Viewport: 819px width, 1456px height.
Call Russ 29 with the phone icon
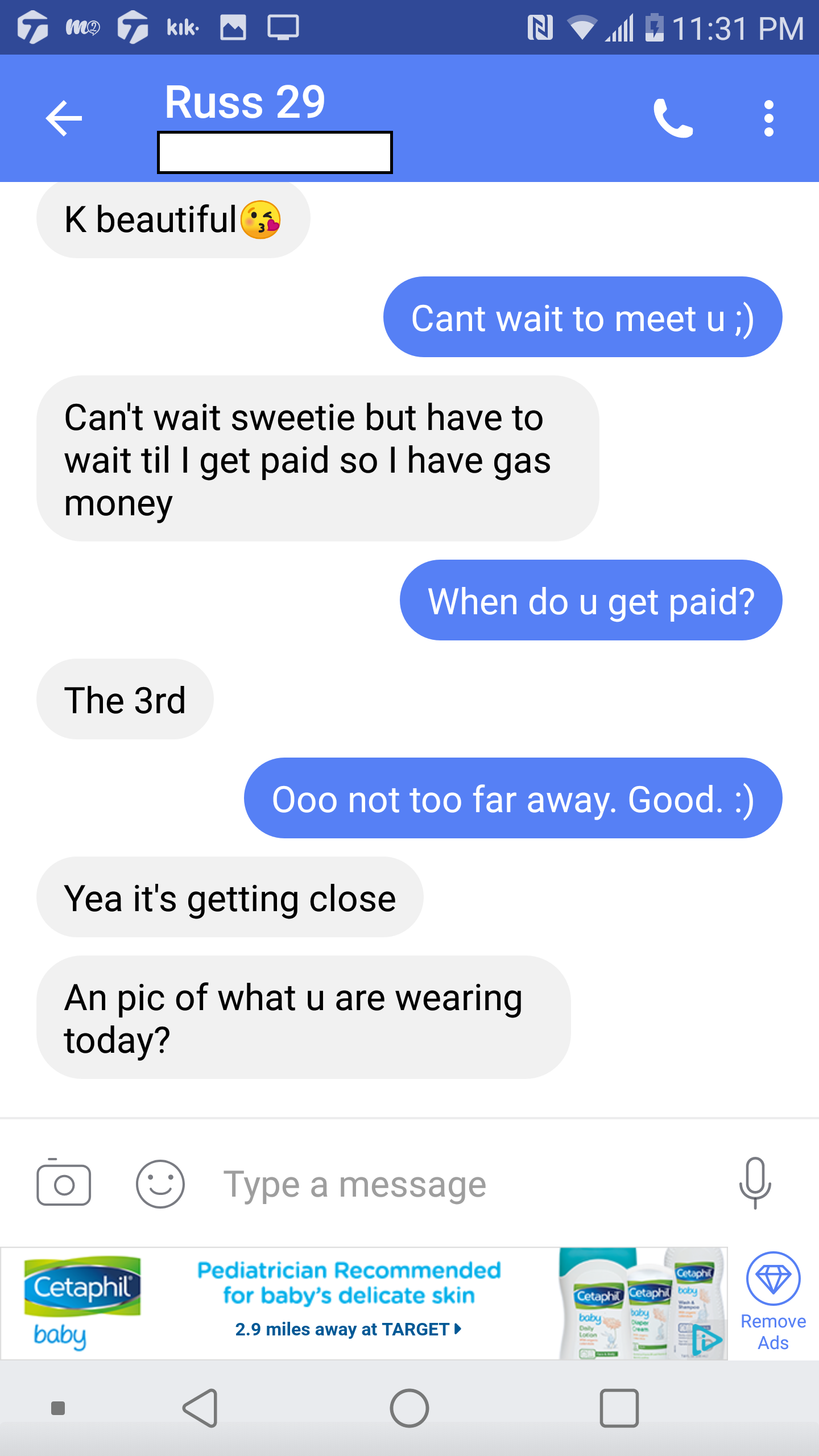tap(673, 118)
